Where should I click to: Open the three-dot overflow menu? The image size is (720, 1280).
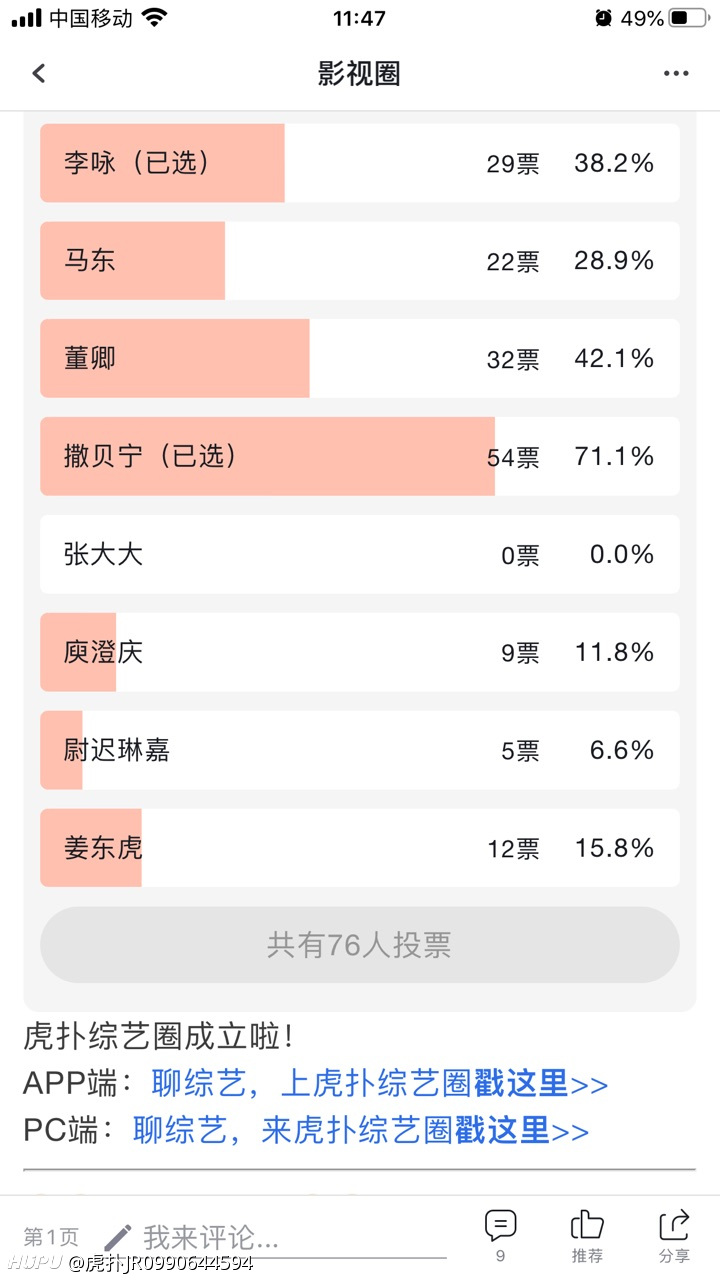(676, 73)
